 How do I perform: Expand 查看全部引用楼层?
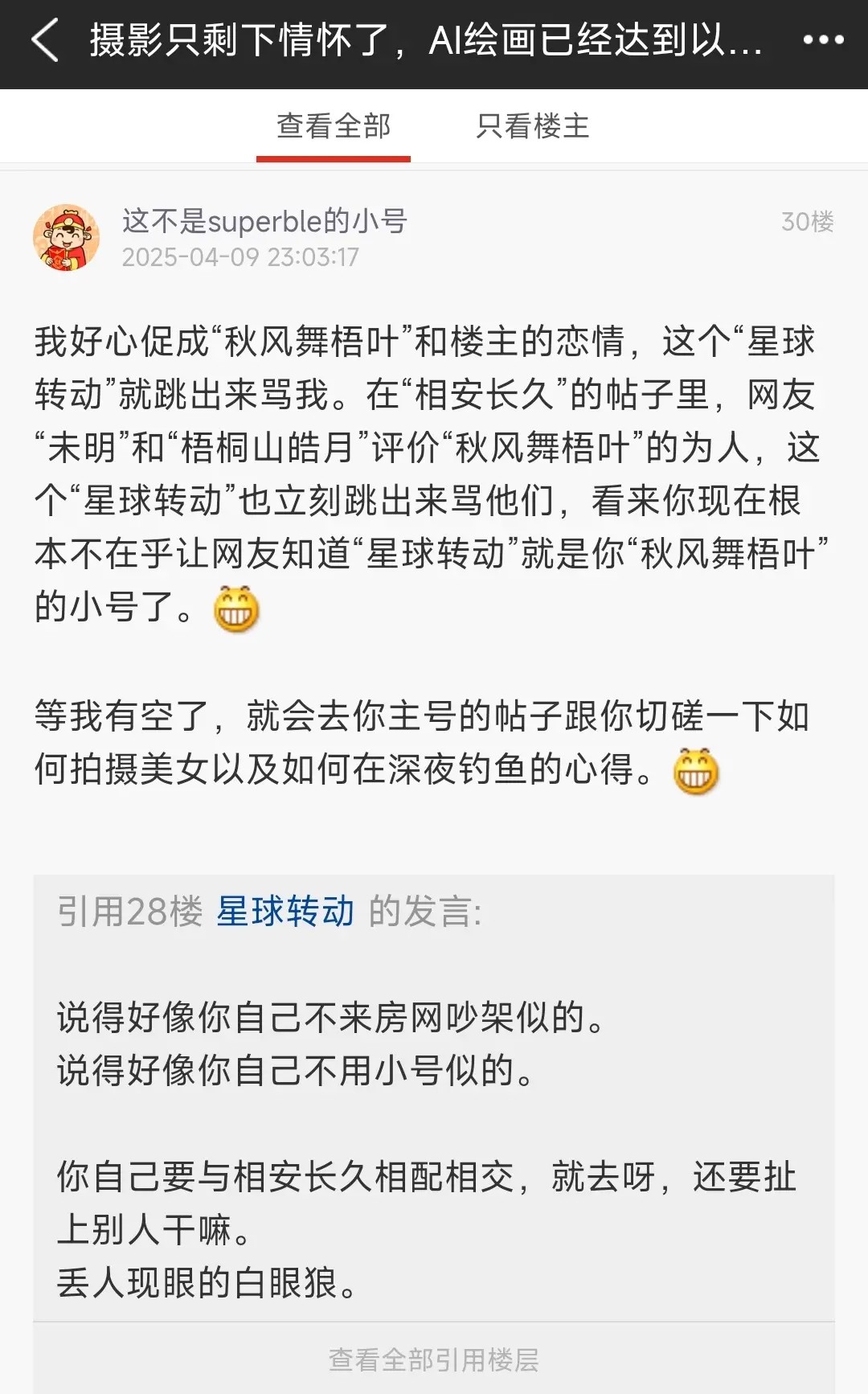434,1359
